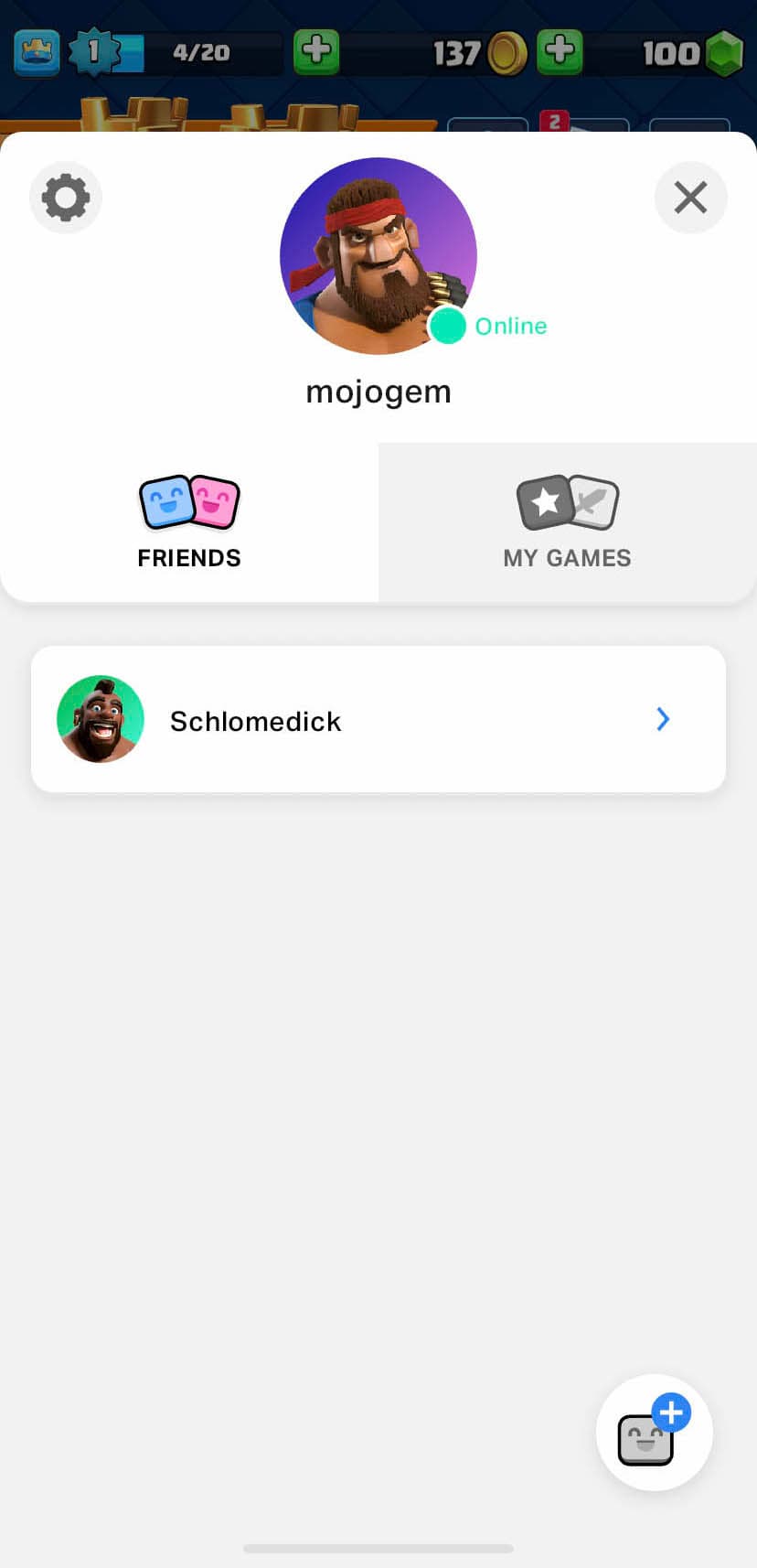This screenshot has width=757, height=1568.
Task: Click the FRIENDS smiley cards icon
Action: point(189,501)
